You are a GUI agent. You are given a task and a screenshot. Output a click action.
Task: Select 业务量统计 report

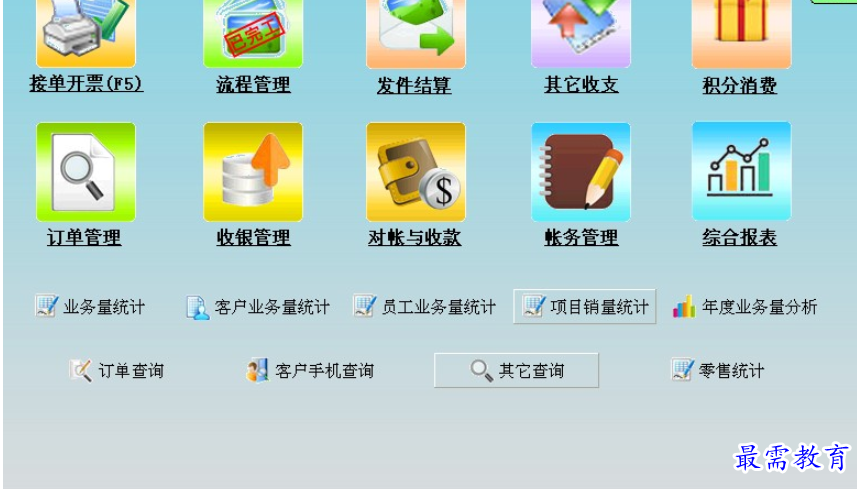click(90, 307)
